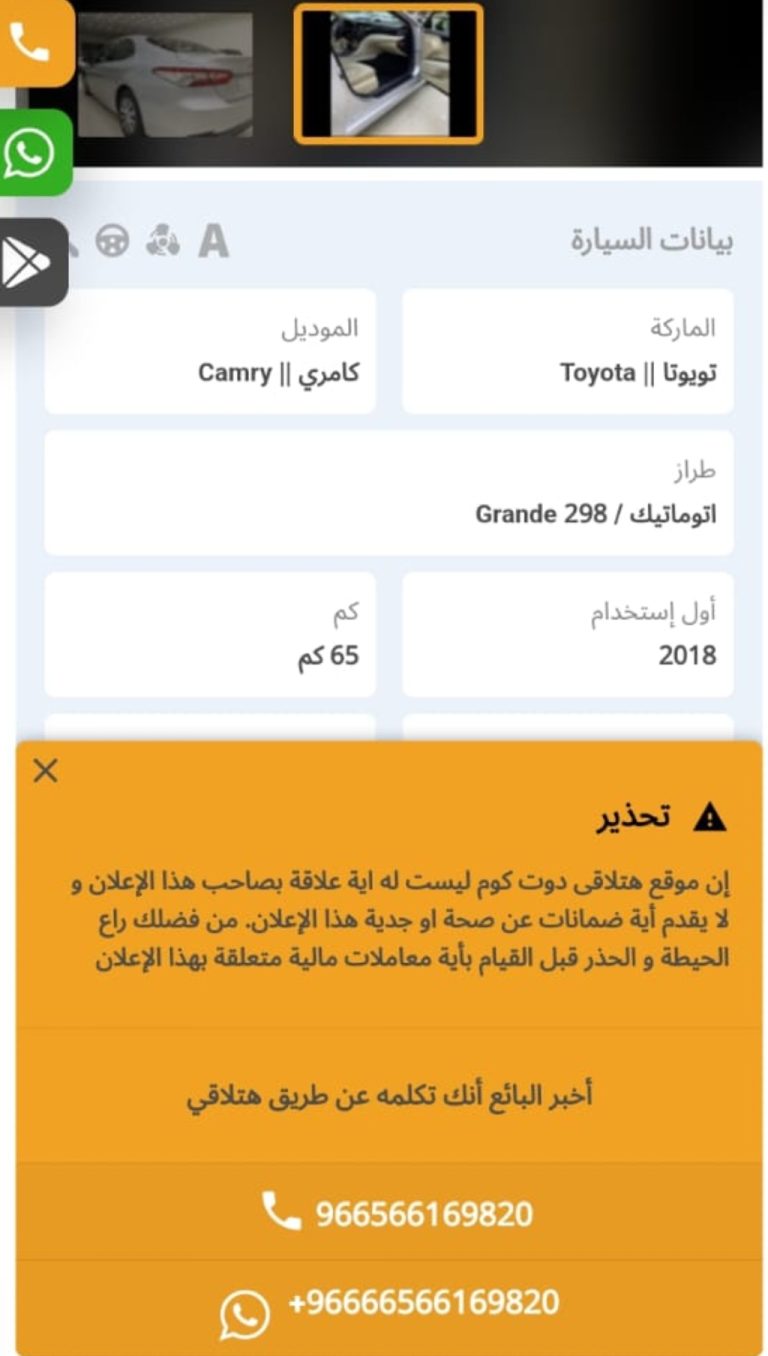Dismiss the orange warning panel

click(x=45, y=770)
